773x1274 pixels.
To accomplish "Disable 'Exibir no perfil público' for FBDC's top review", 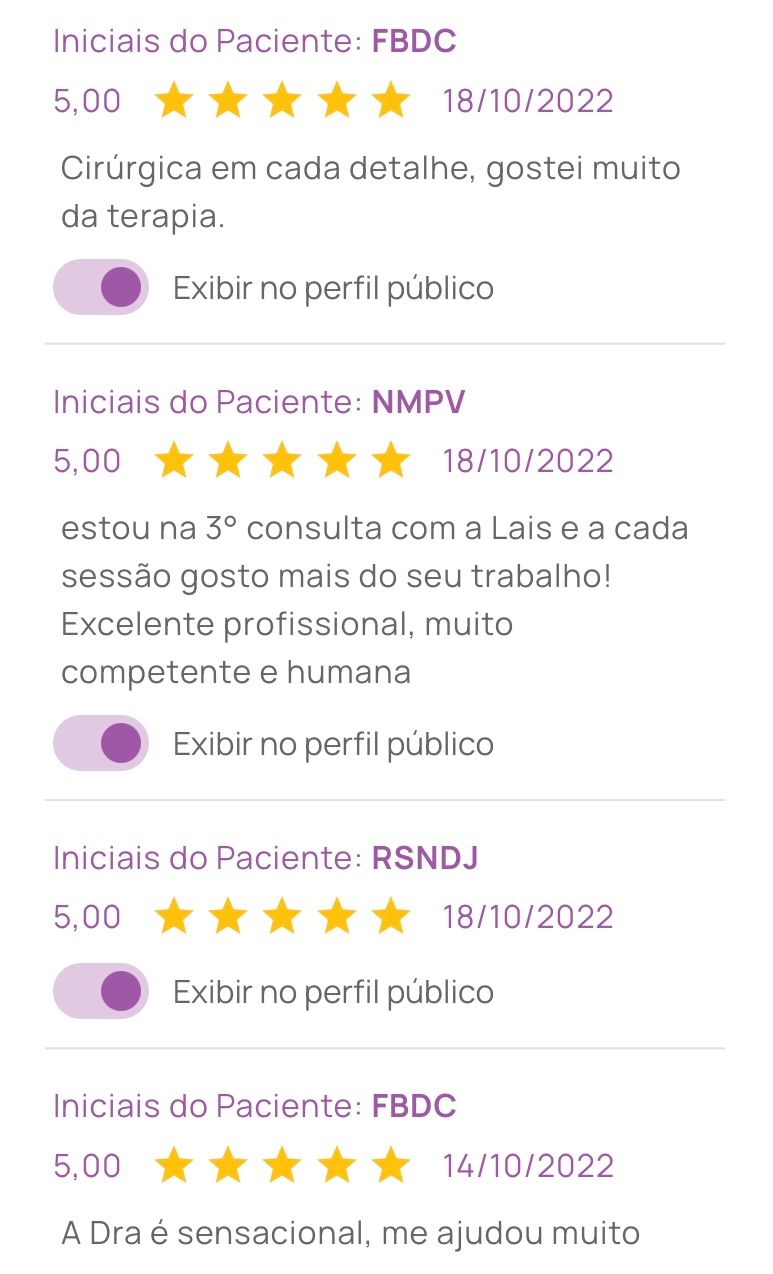I will click(100, 287).
